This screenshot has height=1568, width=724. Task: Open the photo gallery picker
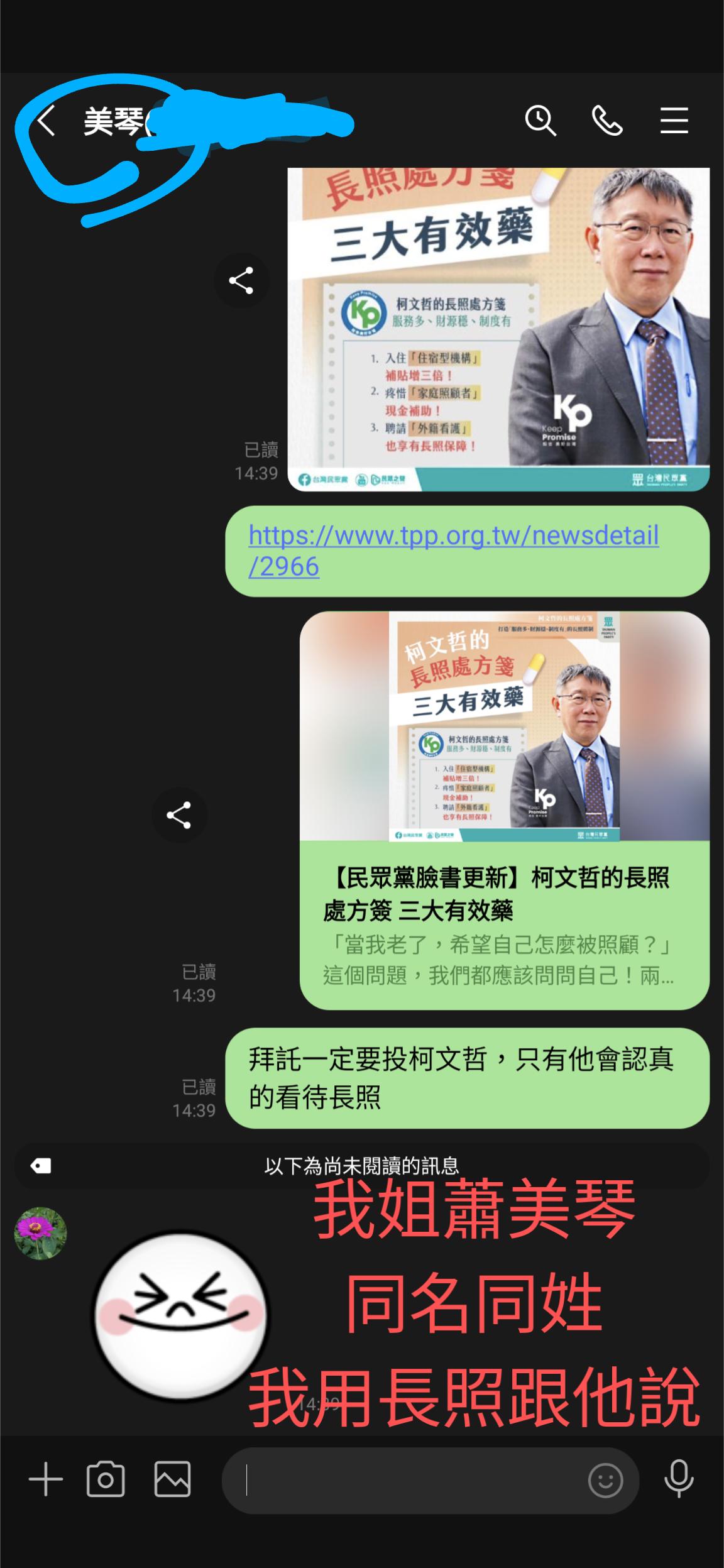point(172,1479)
